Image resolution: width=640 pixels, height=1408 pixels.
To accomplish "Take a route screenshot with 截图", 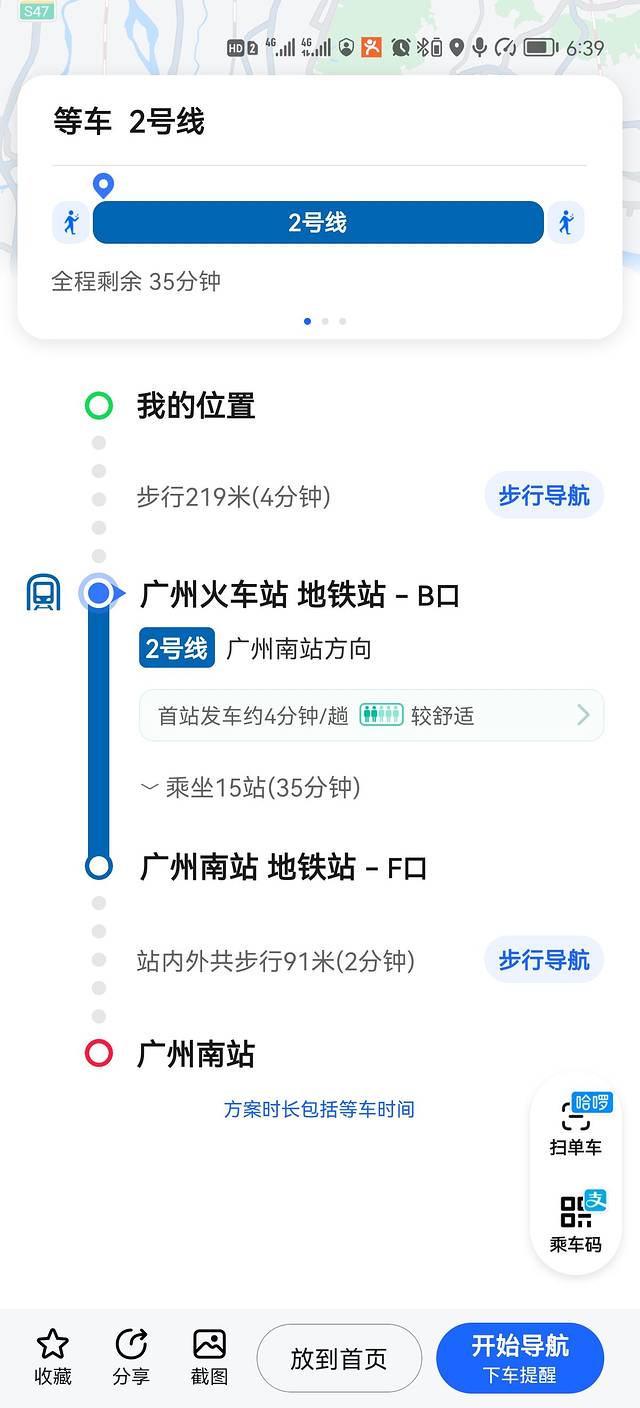I will [x=209, y=1357].
